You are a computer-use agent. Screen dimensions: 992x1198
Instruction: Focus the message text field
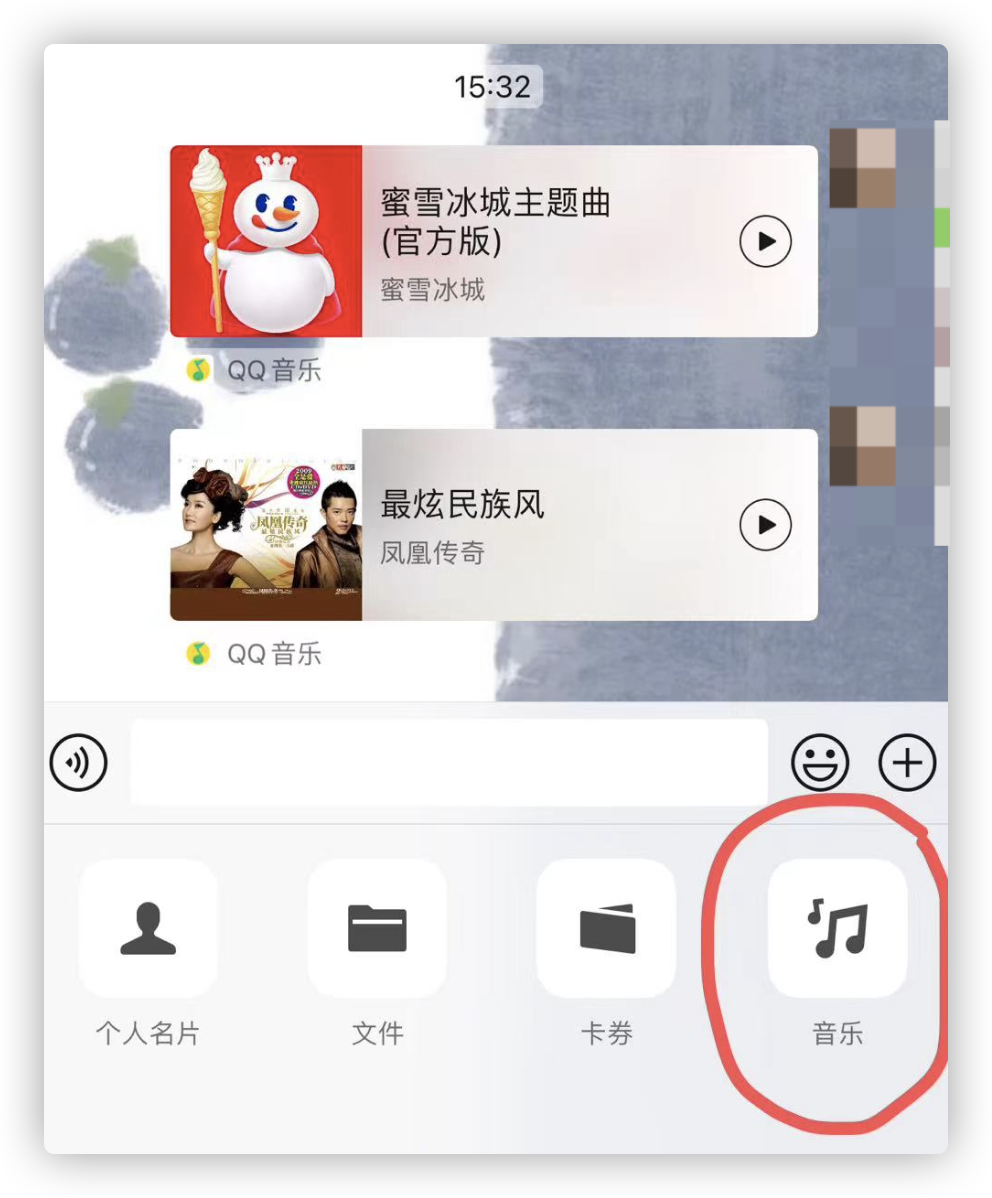[449, 762]
